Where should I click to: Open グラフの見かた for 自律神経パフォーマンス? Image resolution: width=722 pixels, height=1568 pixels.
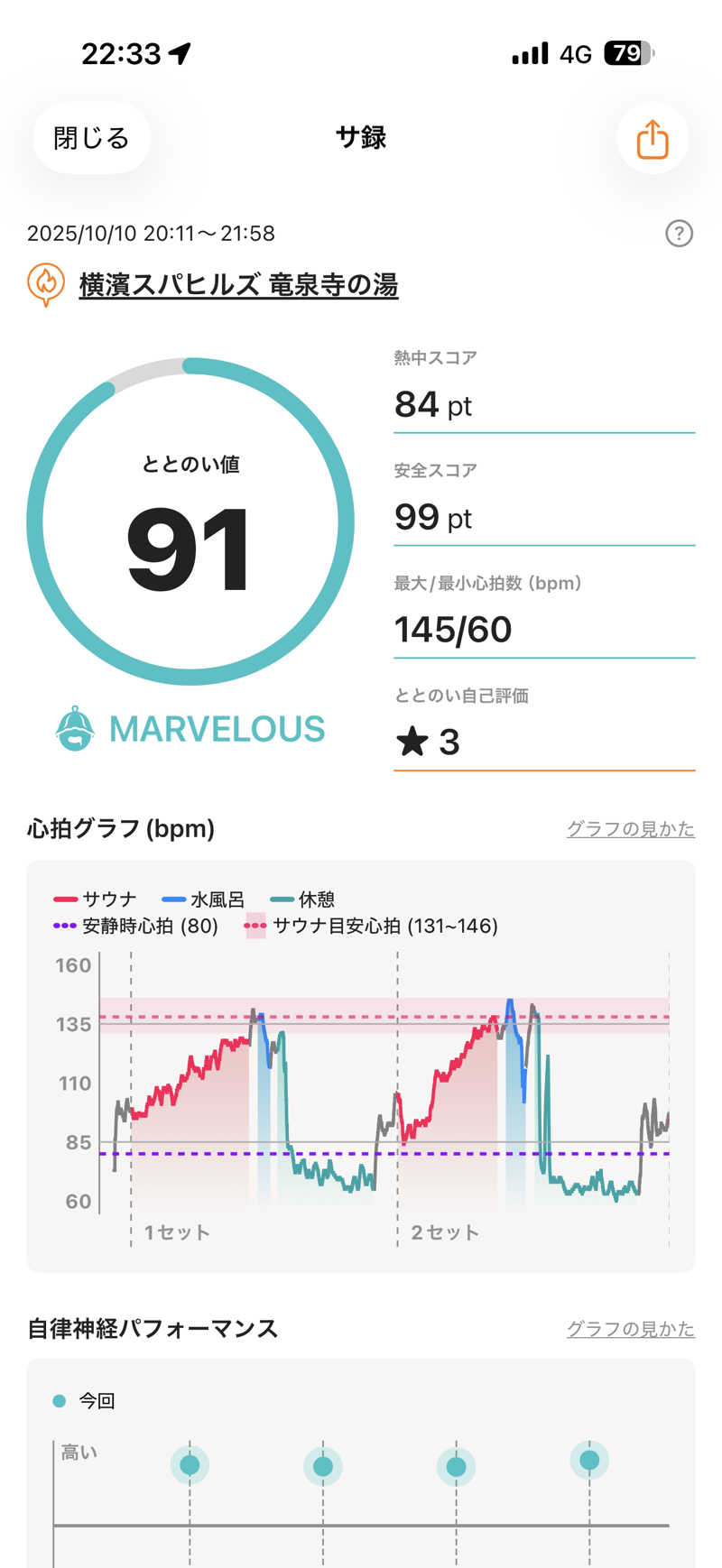630,1328
